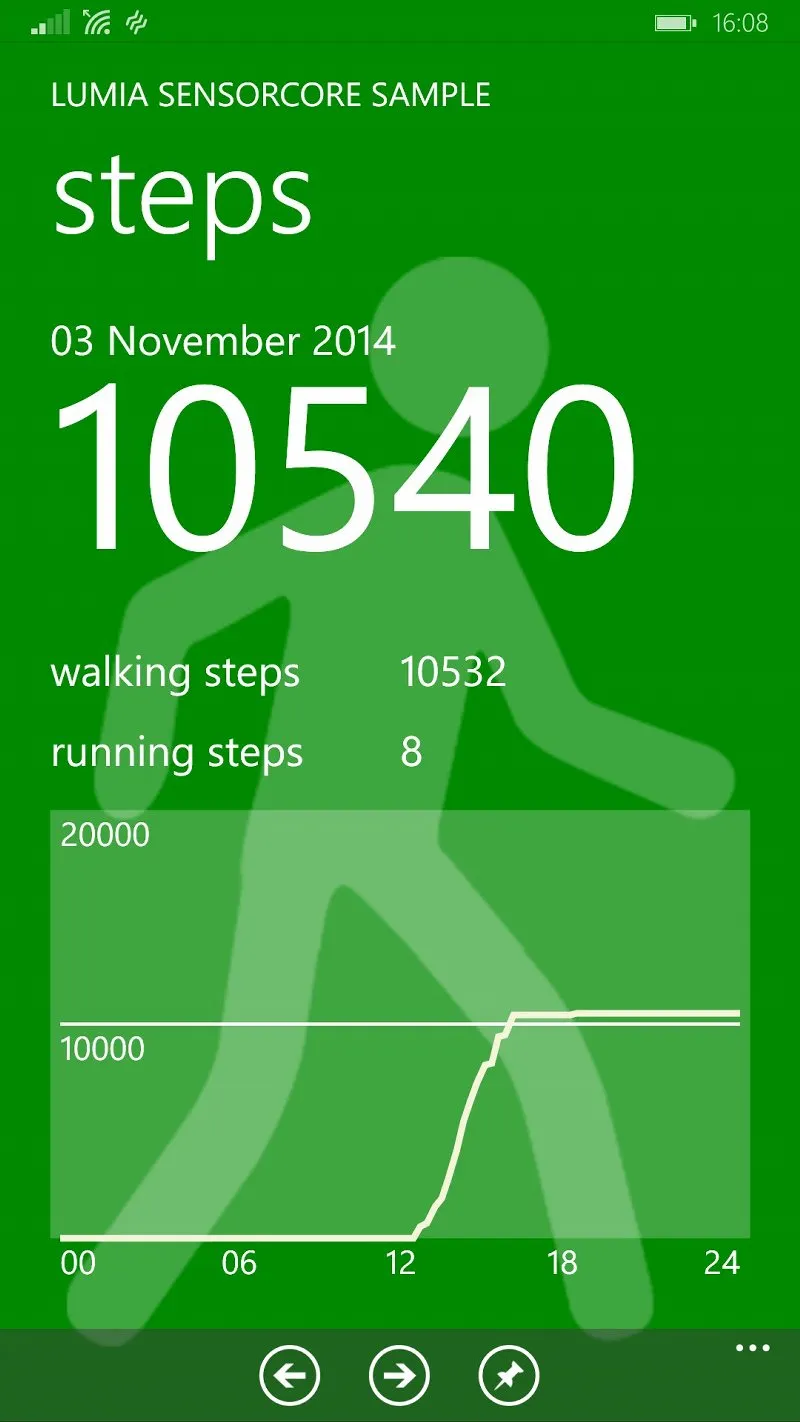Viewport: 800px width, 1422px height.
Task: Go to the next day with the forward arrow
Action: [x=399, y=1376]
